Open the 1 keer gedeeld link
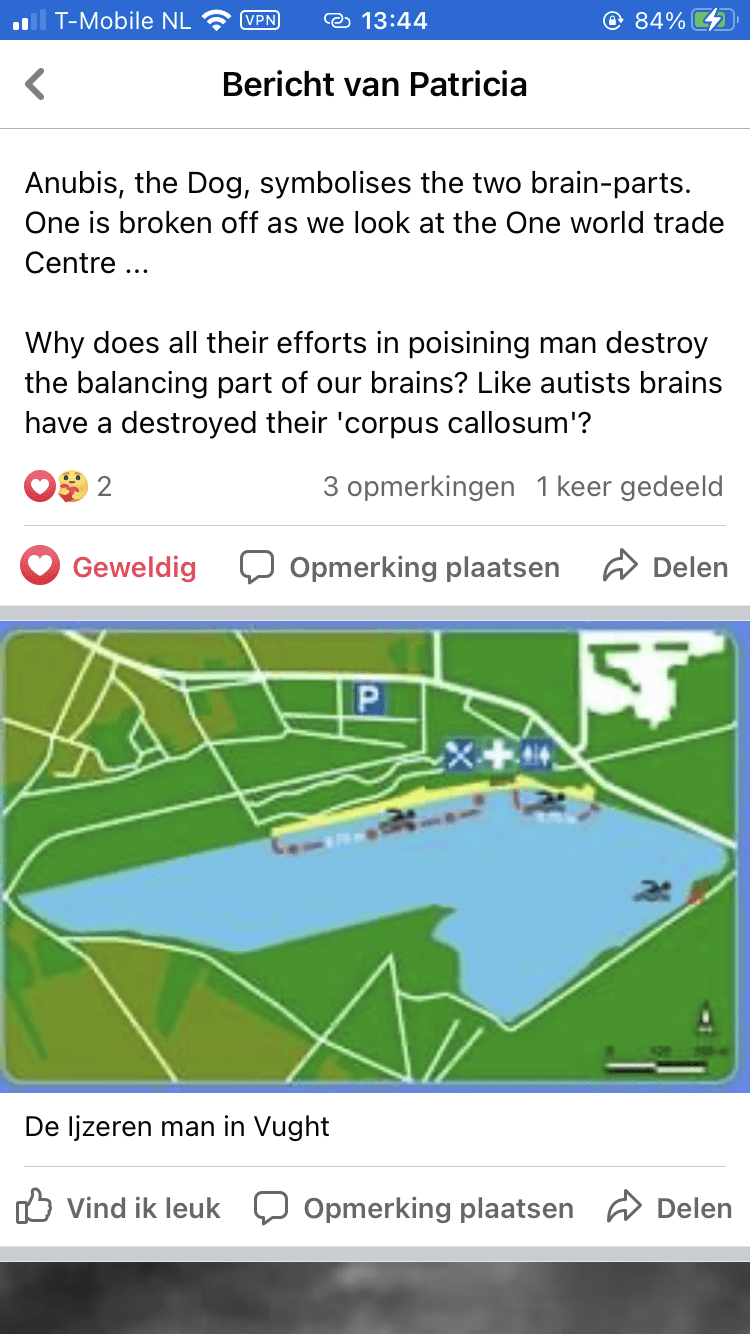 click(629, 487)
